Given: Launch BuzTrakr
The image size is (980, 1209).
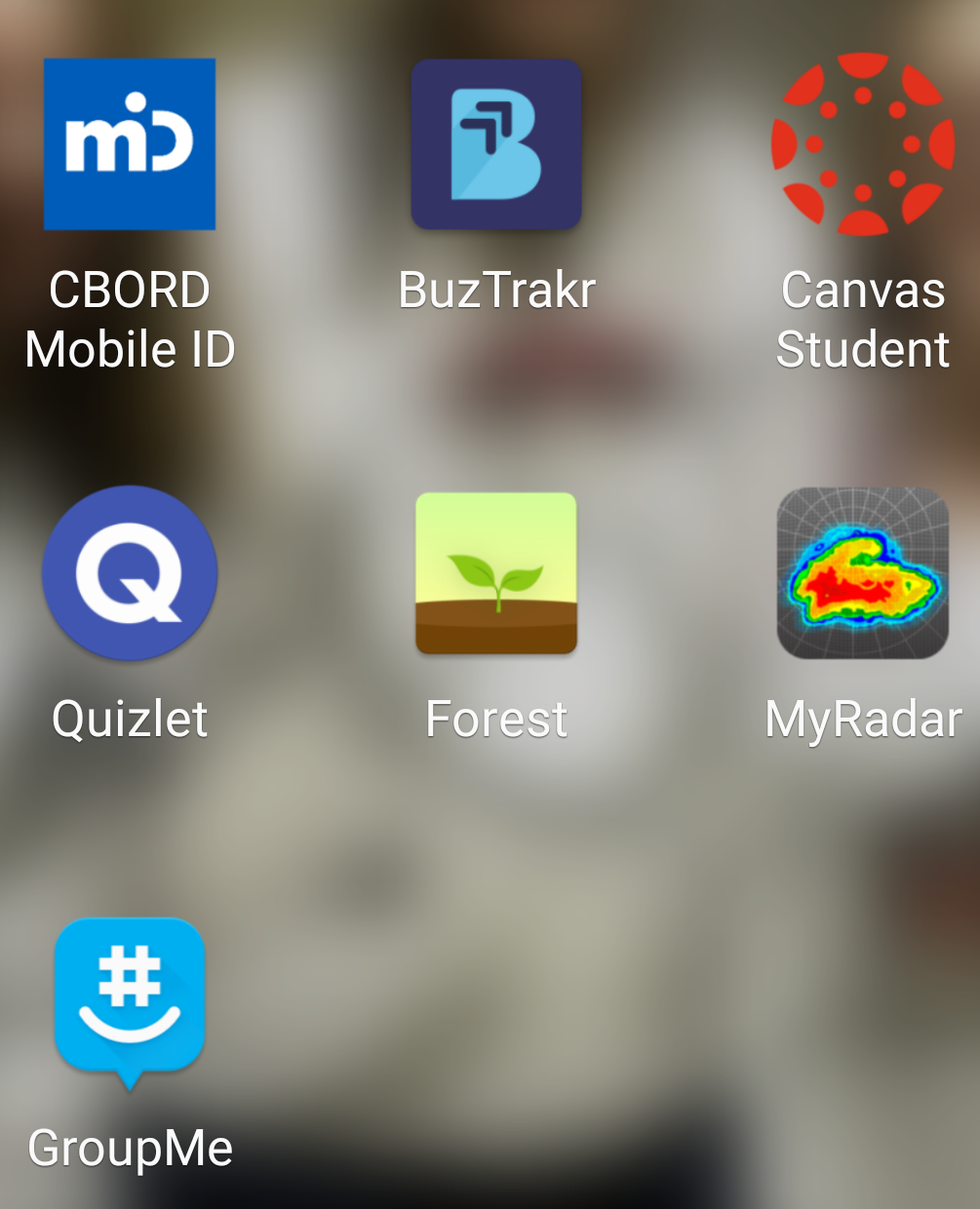Looking at the screenshot, I should pyautogui.click(x=496, y=144).
